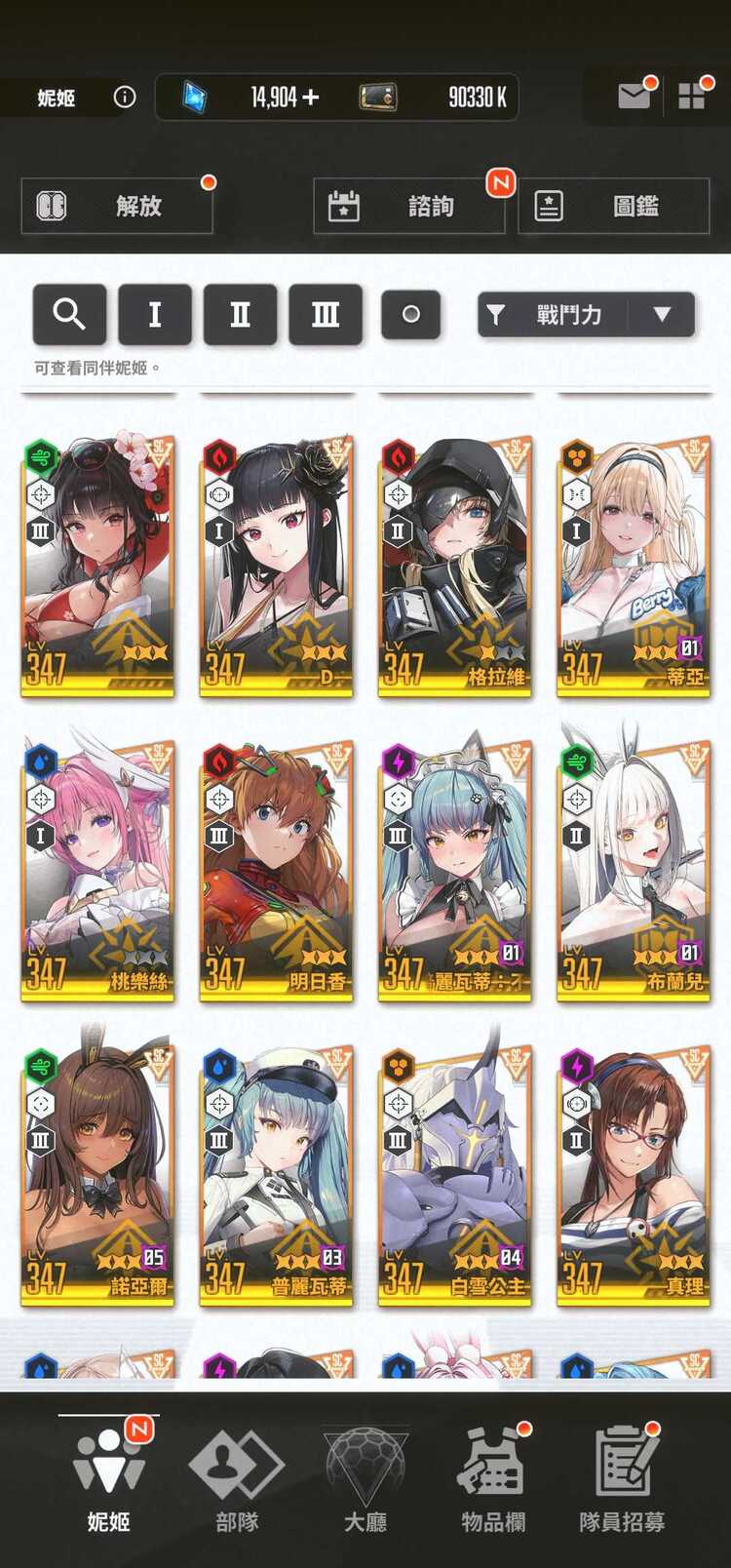Image resolution: width=731 pixels, height=1568 pixels.
Task: Filter by burst III
Action: (326, 314)
